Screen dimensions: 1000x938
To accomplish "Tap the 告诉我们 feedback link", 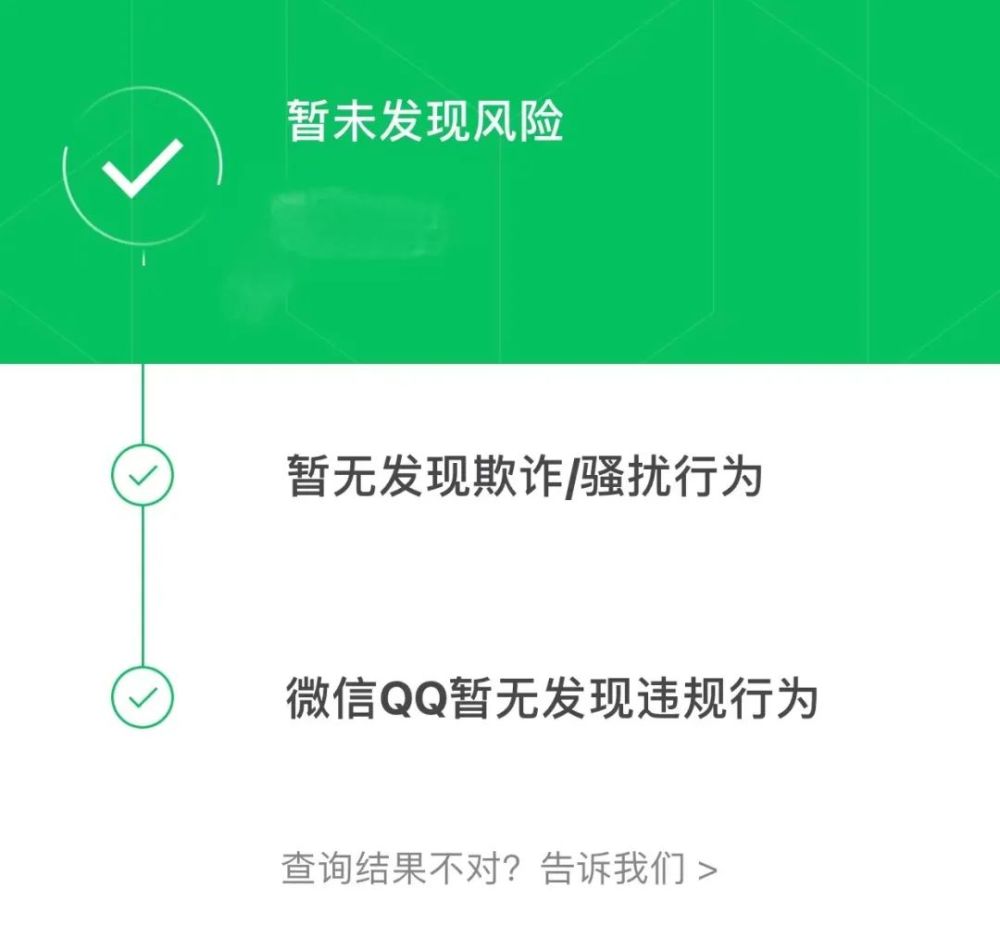I will click(x=629, y=868).
